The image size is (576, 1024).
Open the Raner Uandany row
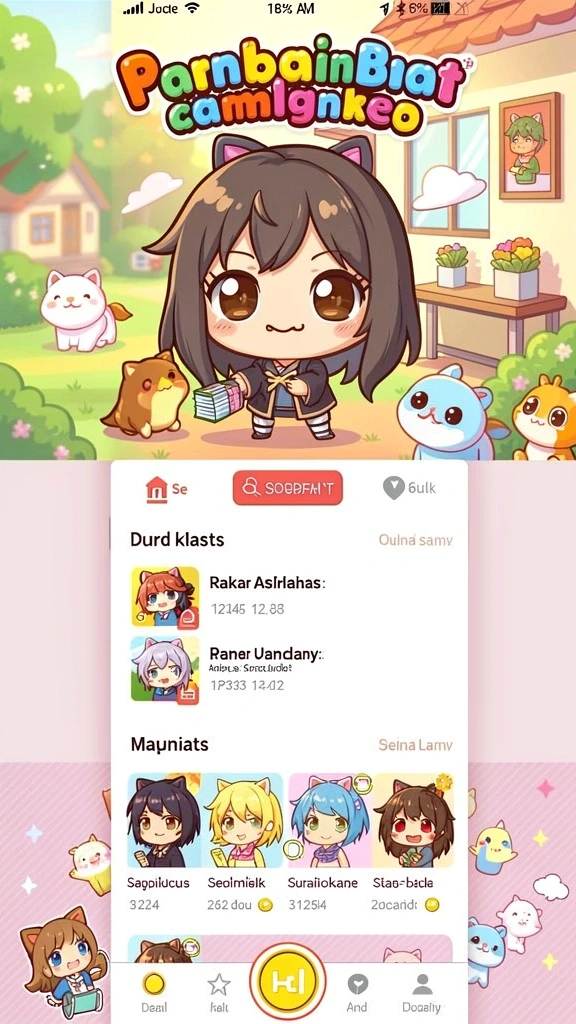pos(291,670)
